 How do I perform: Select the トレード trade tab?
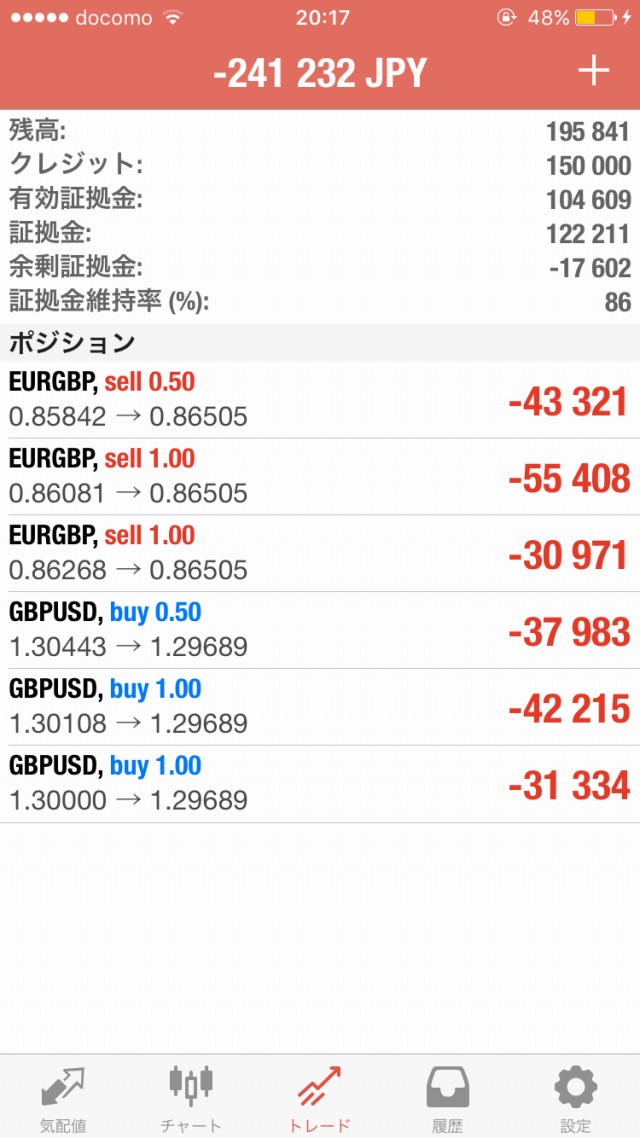tap(320, 1096)
